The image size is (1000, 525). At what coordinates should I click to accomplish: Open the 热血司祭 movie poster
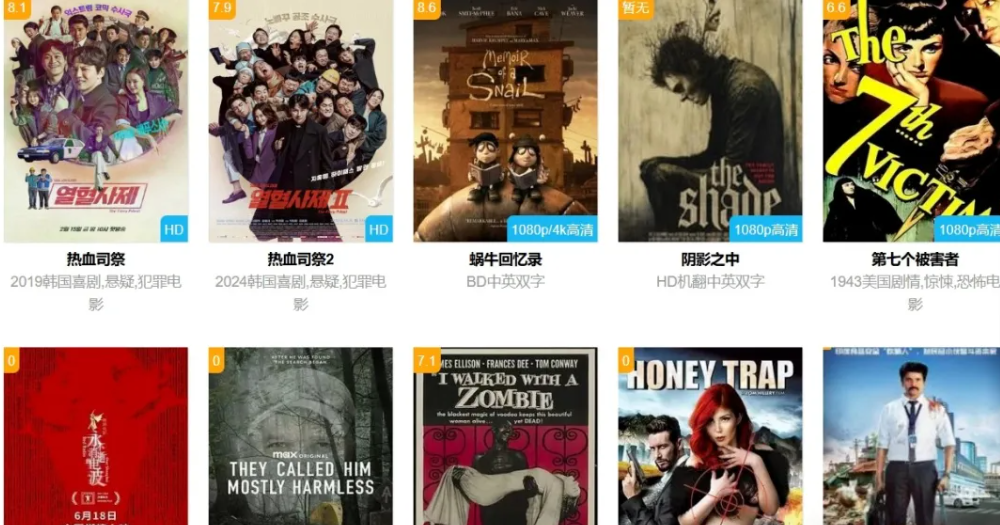pyautogui.click(x=96, y=120)
